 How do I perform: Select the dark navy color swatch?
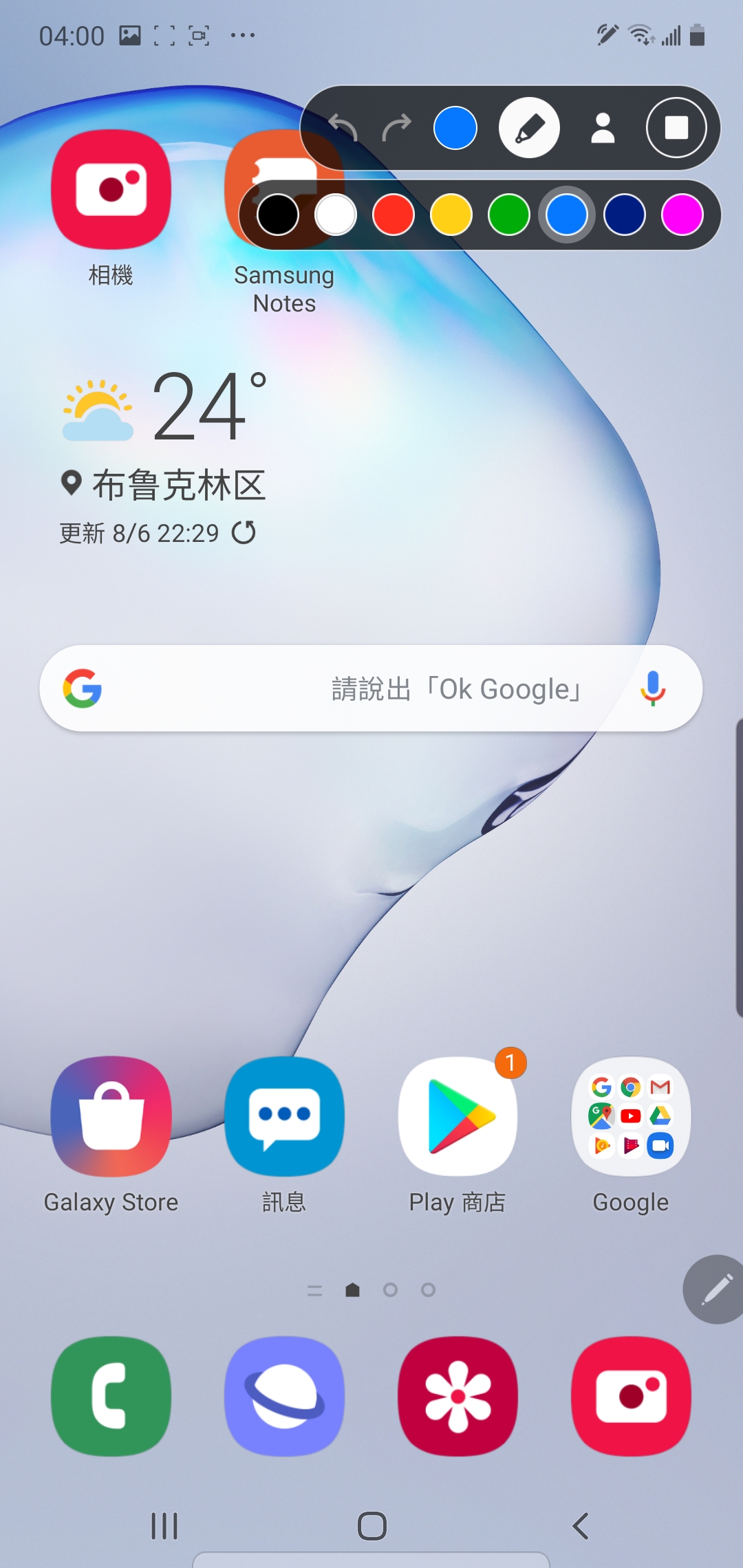[625, 215]
